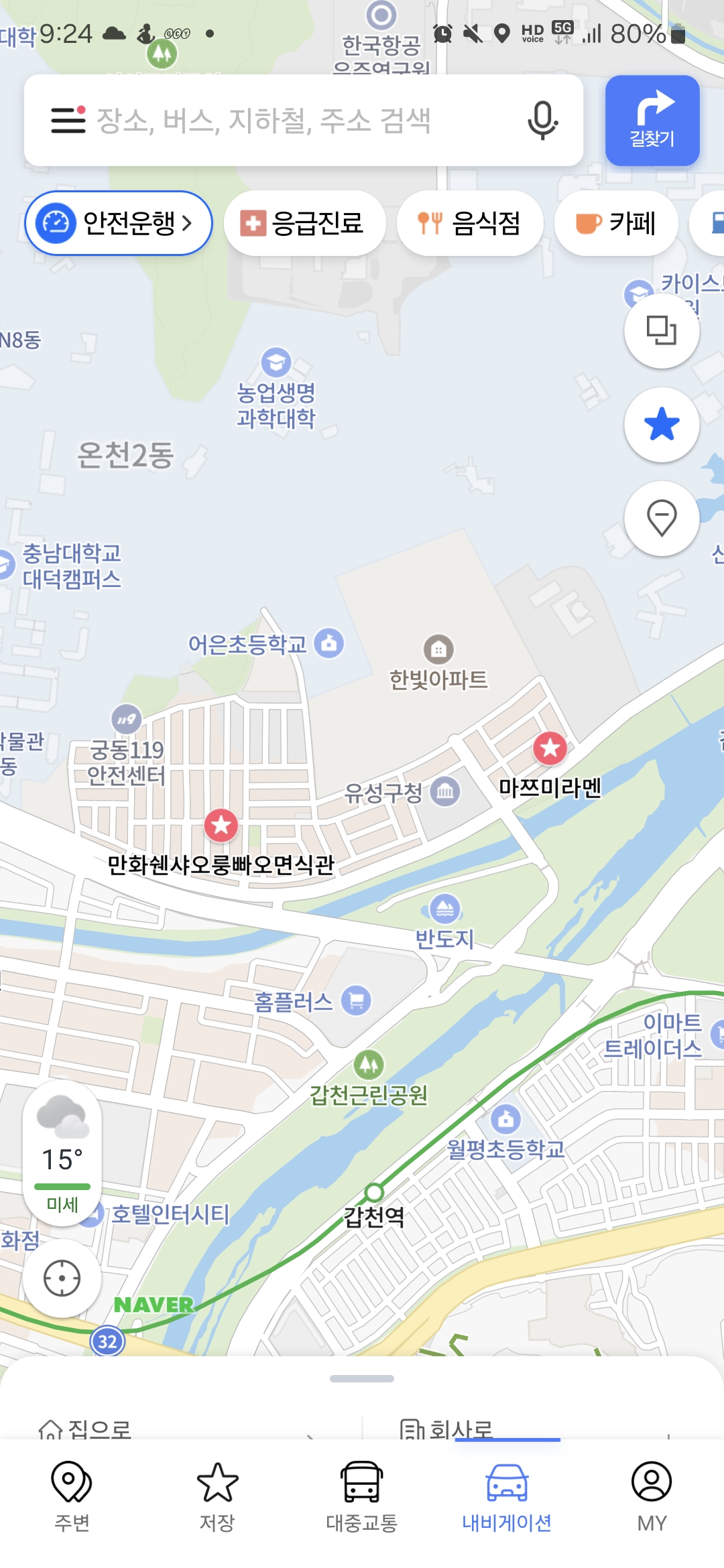This screenshot has width=724, height=1568.
Task: Open the map layers button
Action: 662,330
